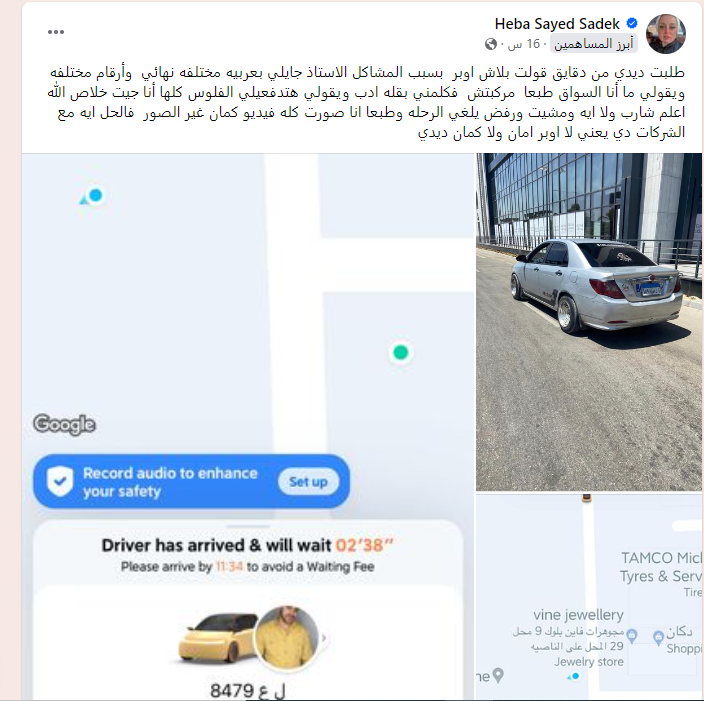
Task: View the silver car photo
Action: tap(589, 320)
